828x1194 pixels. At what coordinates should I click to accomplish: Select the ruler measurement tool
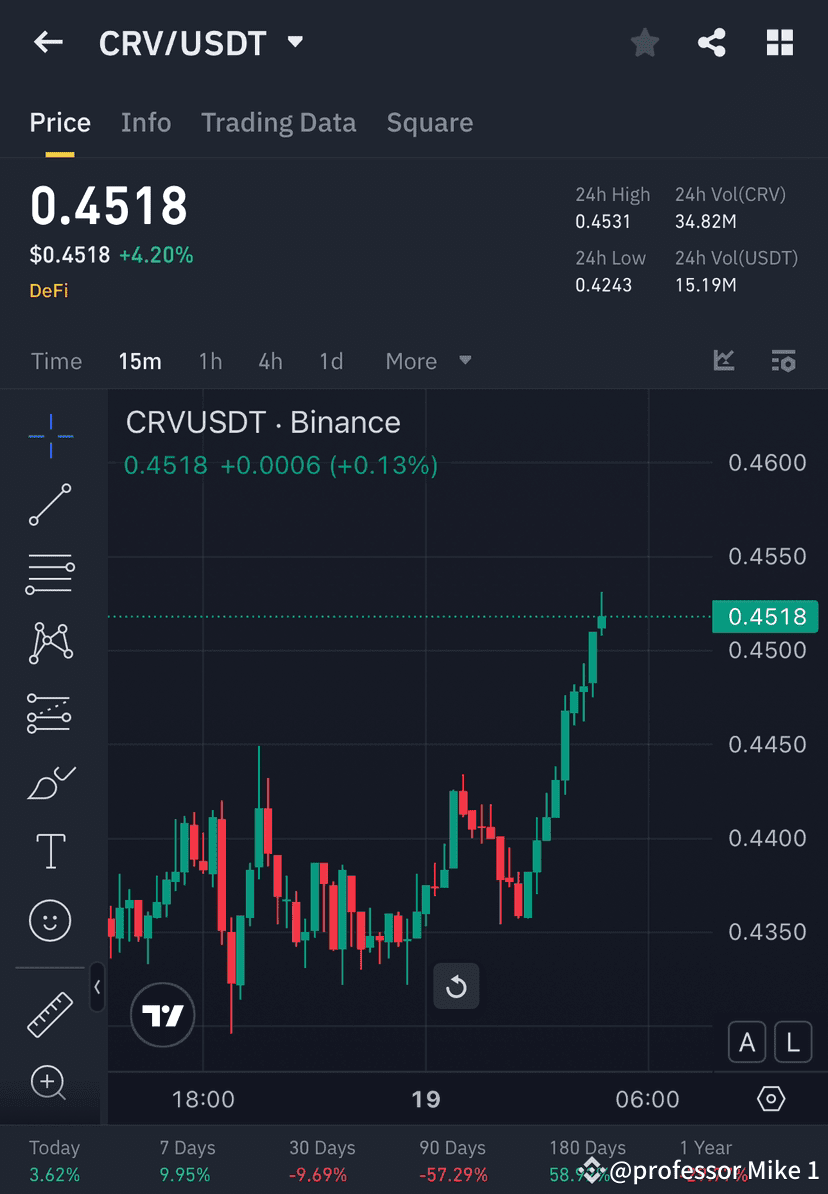coord(50,1013)
